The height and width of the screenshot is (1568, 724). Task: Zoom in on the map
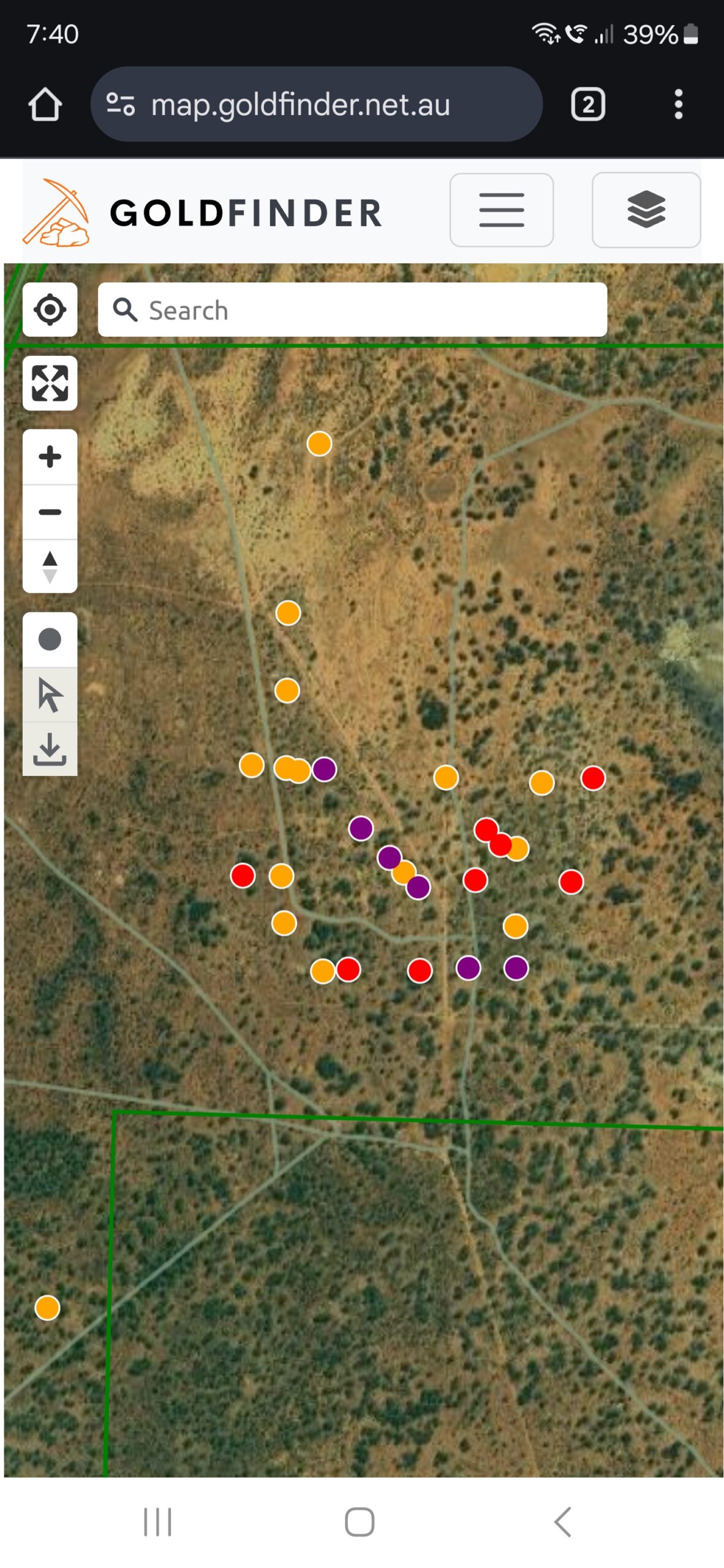pyautogui.click(x=50, y=457)
